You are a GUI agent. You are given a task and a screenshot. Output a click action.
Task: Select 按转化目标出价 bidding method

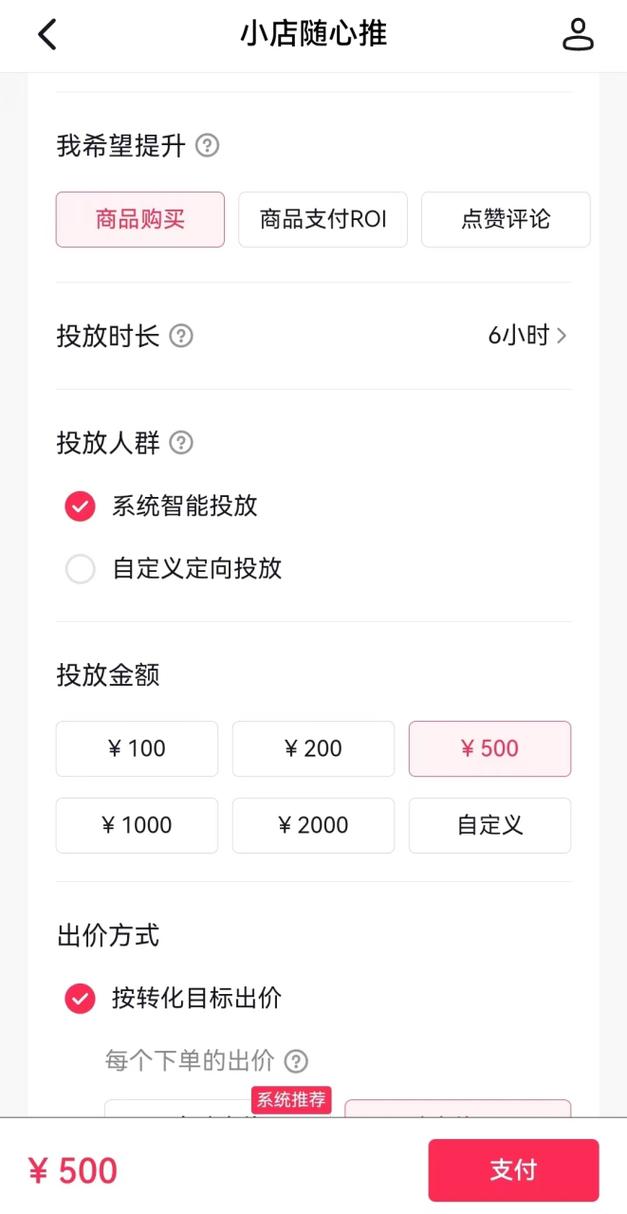[x=80, y=998]
